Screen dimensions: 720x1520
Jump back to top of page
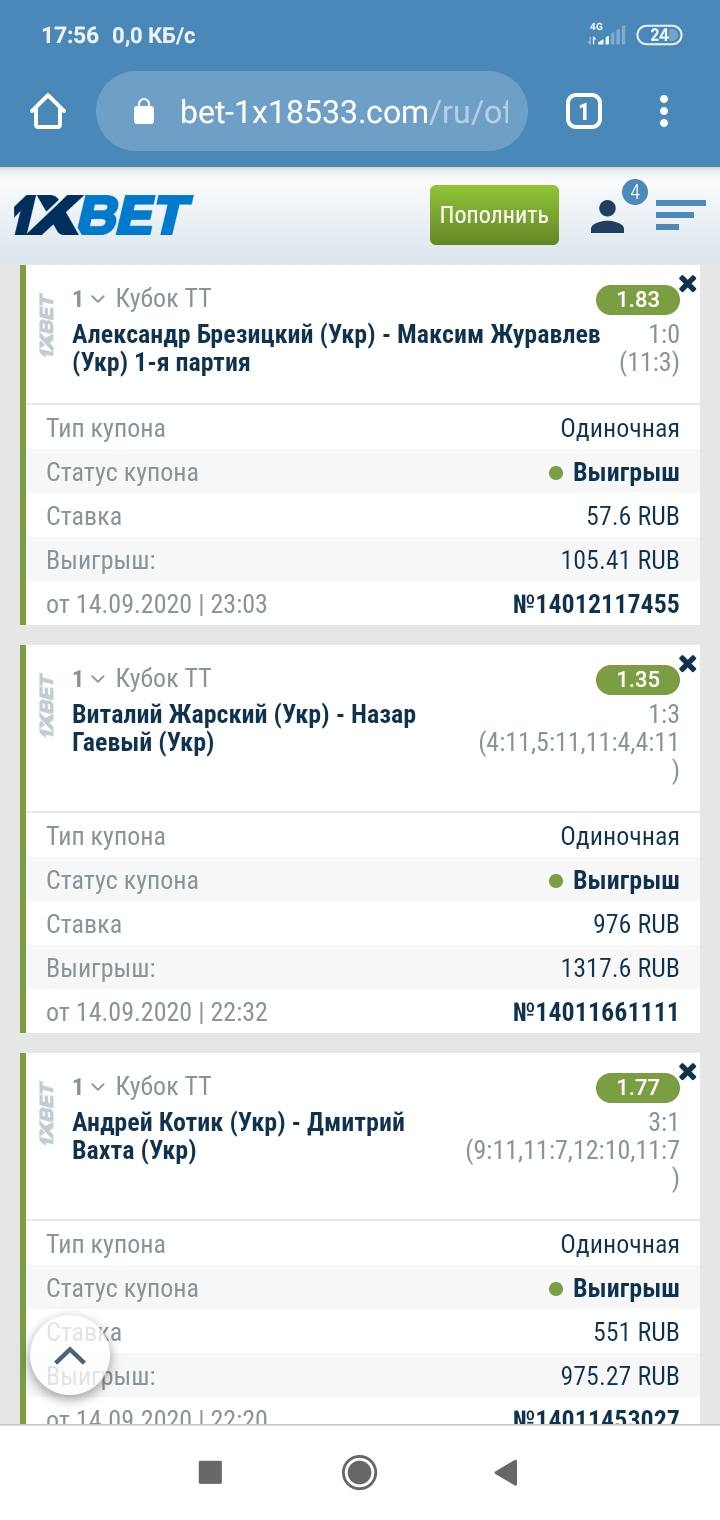click(x=70, y=1356)
